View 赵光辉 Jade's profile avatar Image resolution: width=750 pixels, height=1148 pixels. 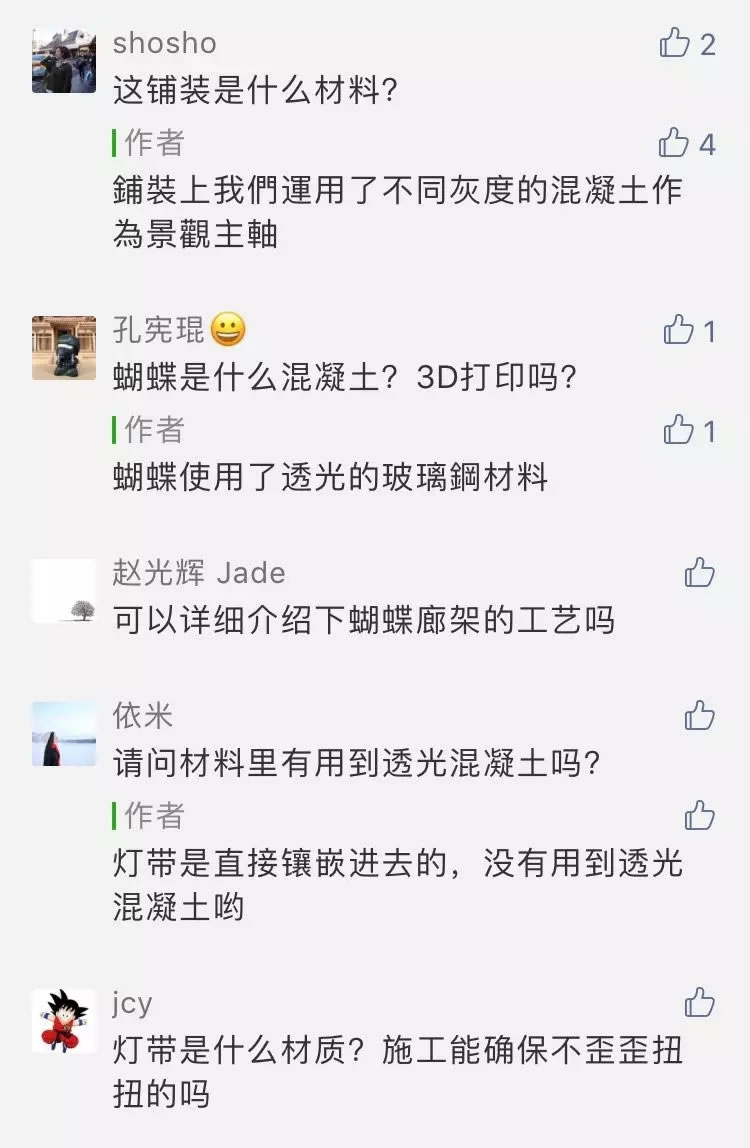click(64, 591)
